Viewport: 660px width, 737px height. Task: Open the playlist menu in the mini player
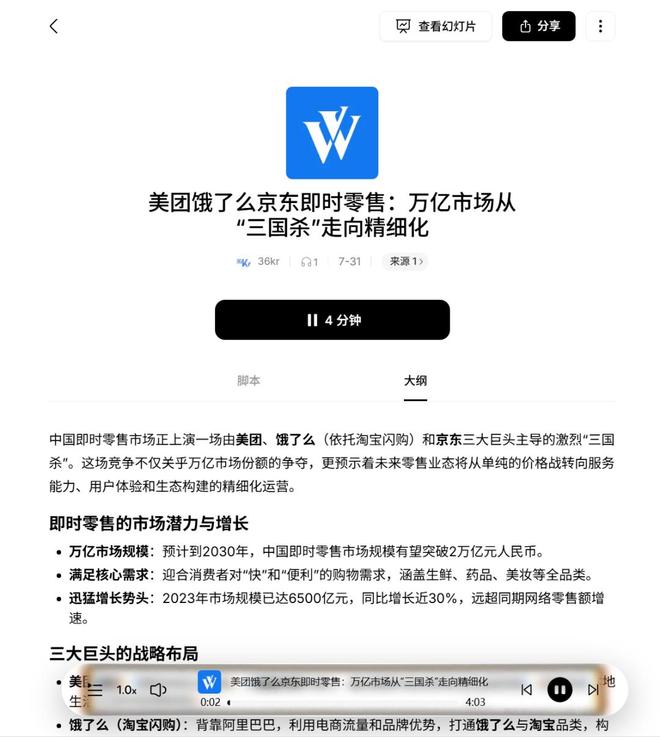pos(96,690)
